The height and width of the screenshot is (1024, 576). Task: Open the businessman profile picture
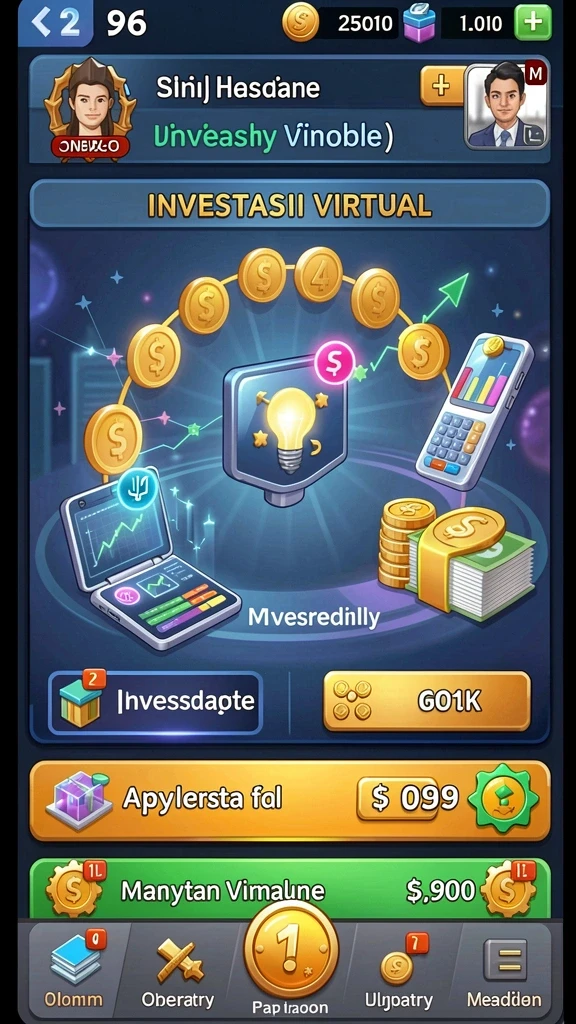coord(506,106)
